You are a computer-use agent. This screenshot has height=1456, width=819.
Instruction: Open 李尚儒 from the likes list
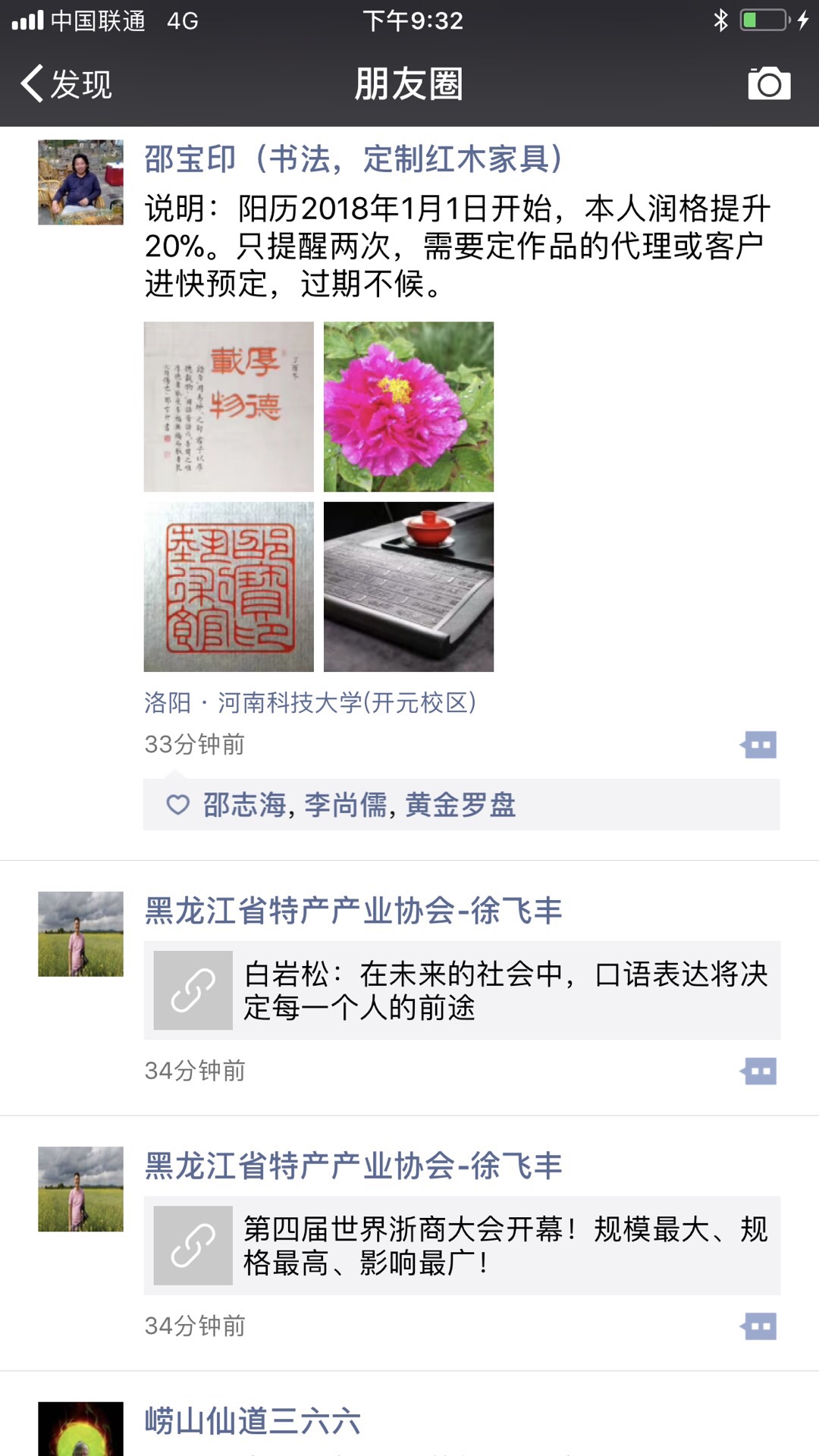(346, 805)
